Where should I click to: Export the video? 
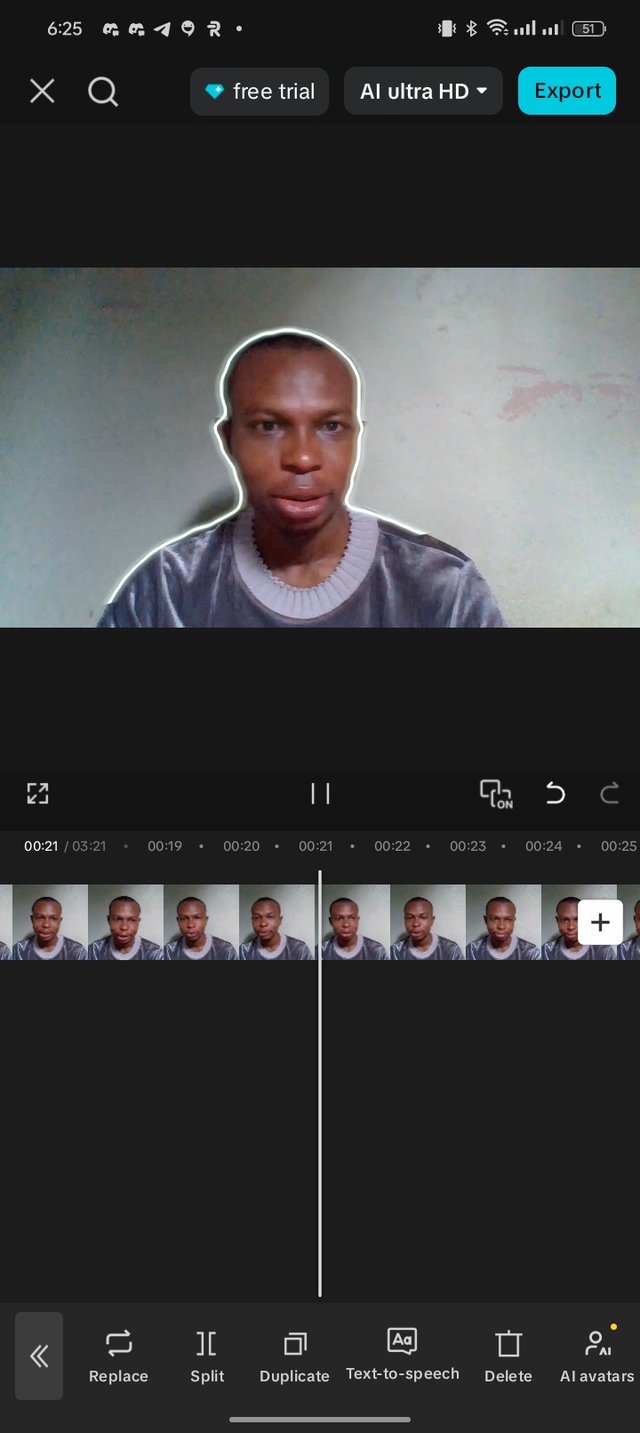click(x=567, y=91)
